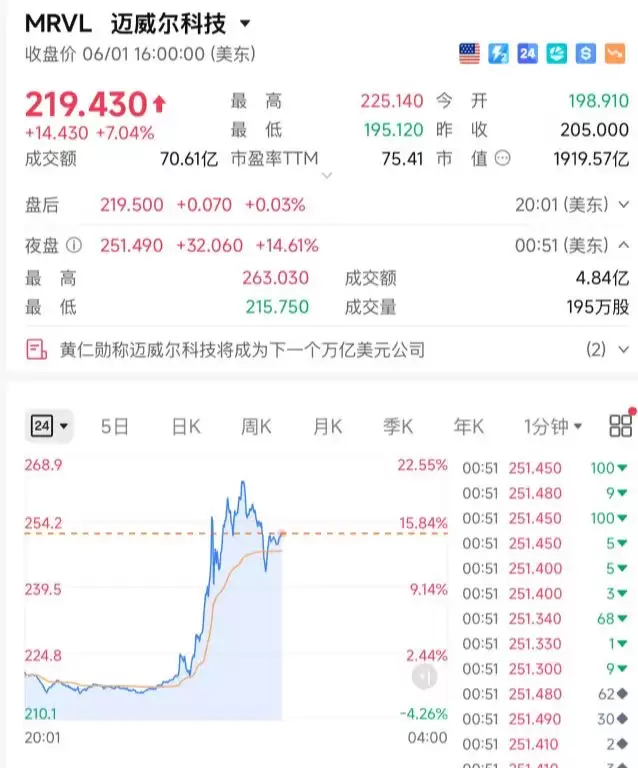Switch to the 5日 chart
The width and height of the screenshot is (638, 768).
click(115, 427)
